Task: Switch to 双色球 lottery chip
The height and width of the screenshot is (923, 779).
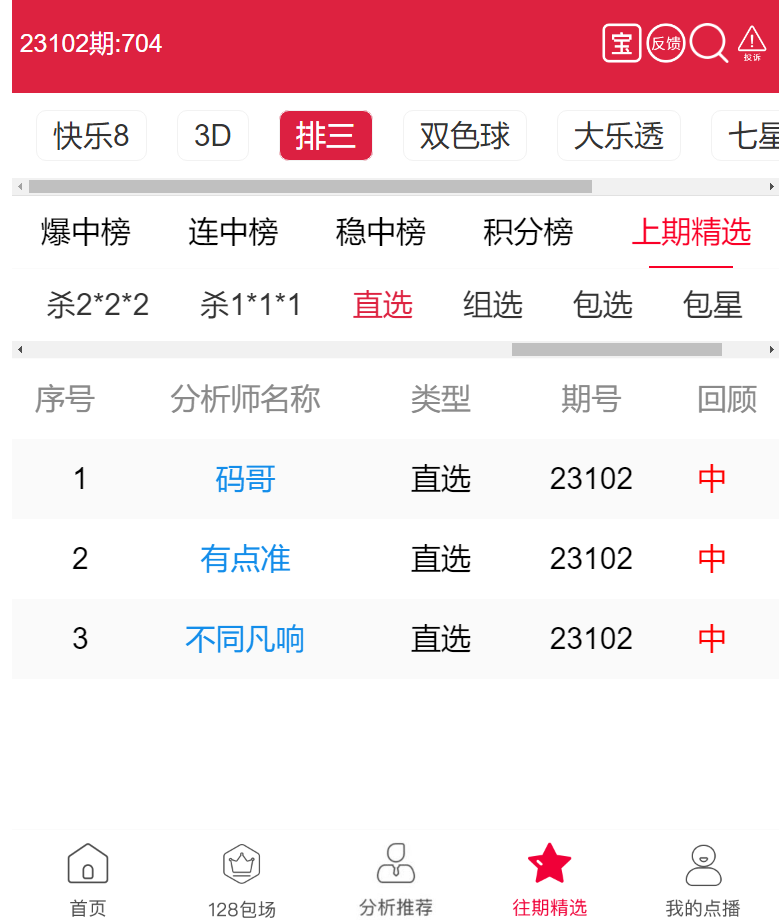Action: point(464,136)
